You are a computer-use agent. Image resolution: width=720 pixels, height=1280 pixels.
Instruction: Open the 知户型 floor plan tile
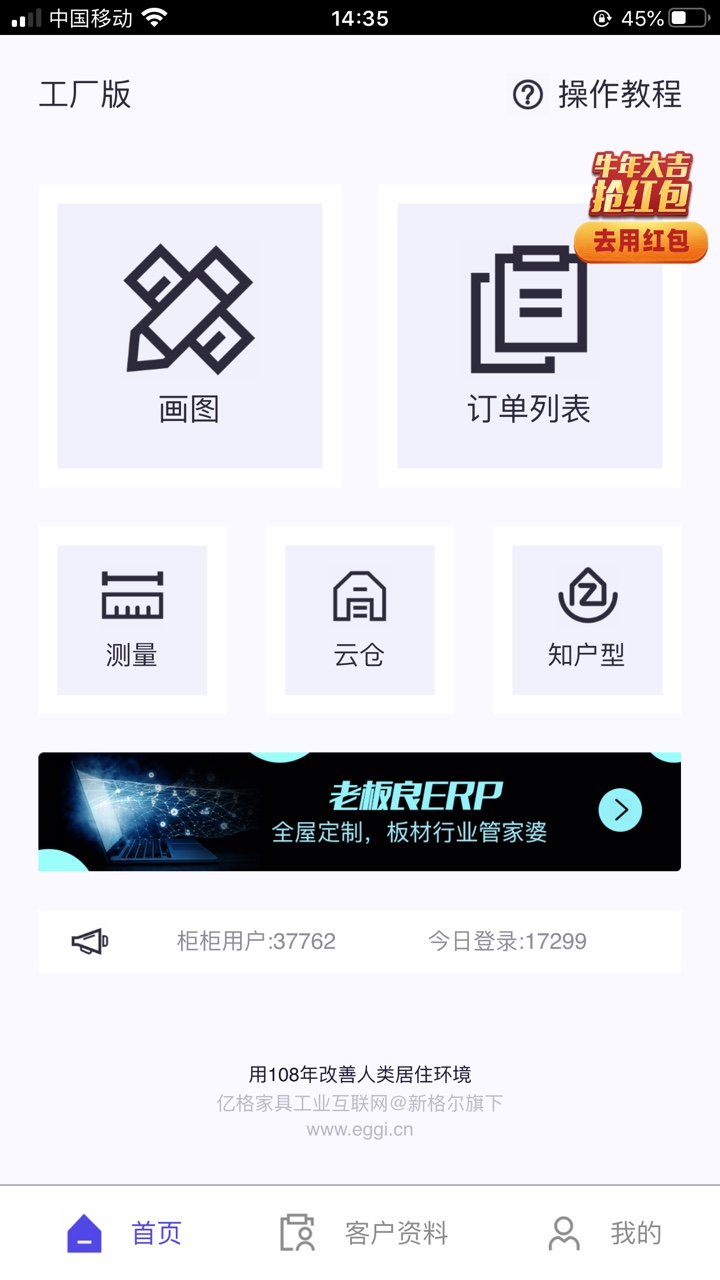(587, 620)
